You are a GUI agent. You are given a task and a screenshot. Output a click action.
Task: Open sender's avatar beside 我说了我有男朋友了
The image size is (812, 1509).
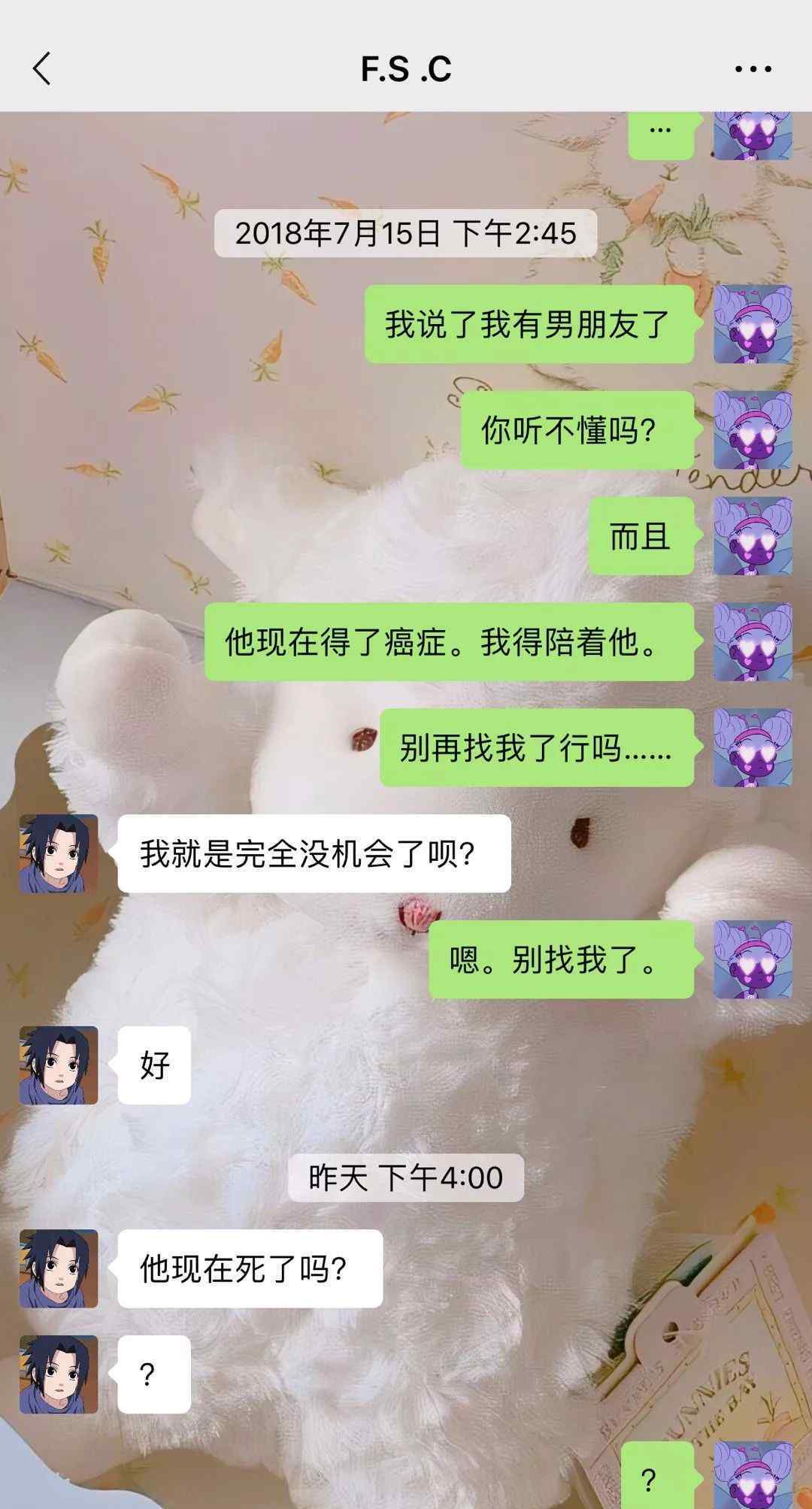tap(753, 324)
